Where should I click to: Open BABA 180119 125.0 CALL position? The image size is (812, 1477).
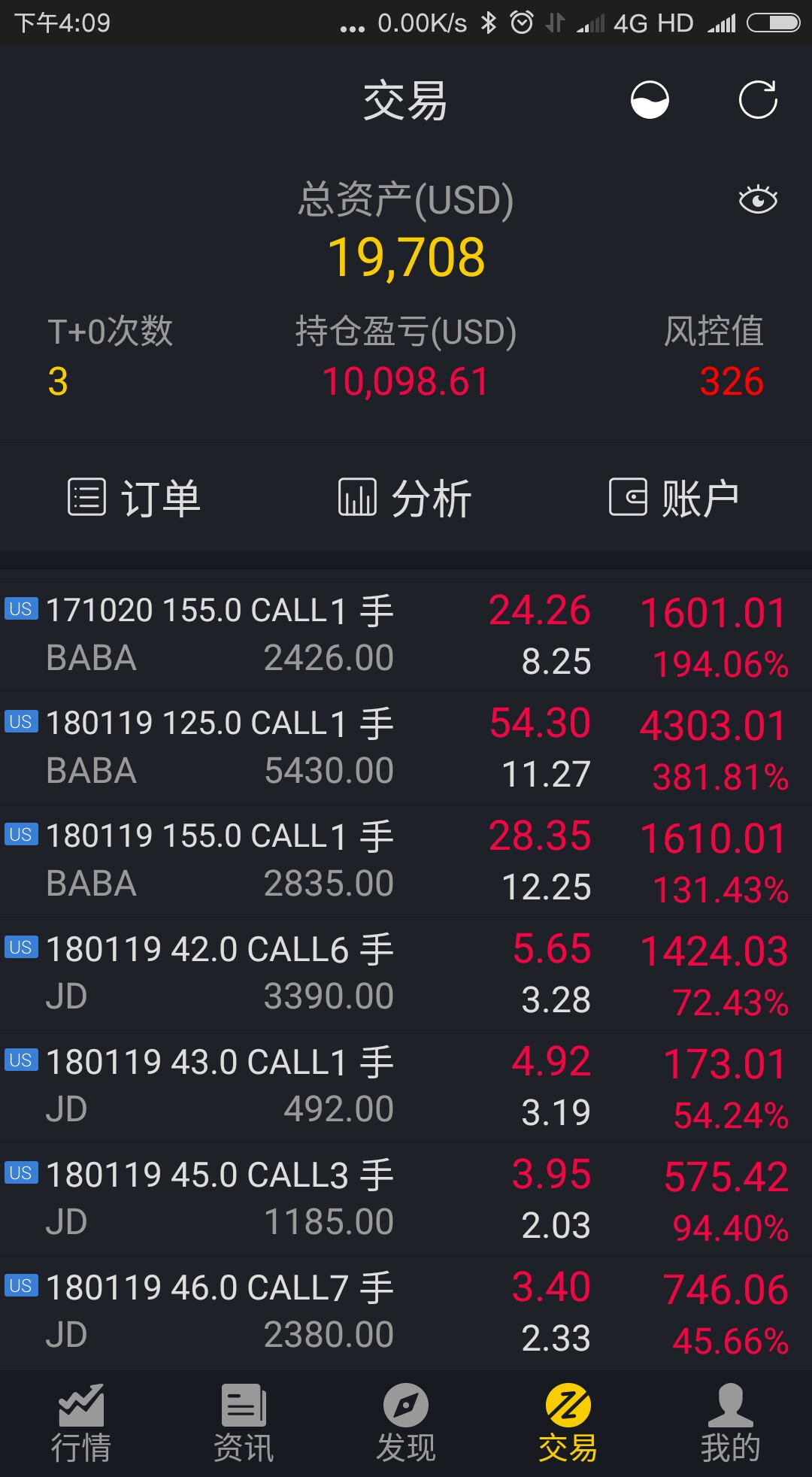[406, 748]
